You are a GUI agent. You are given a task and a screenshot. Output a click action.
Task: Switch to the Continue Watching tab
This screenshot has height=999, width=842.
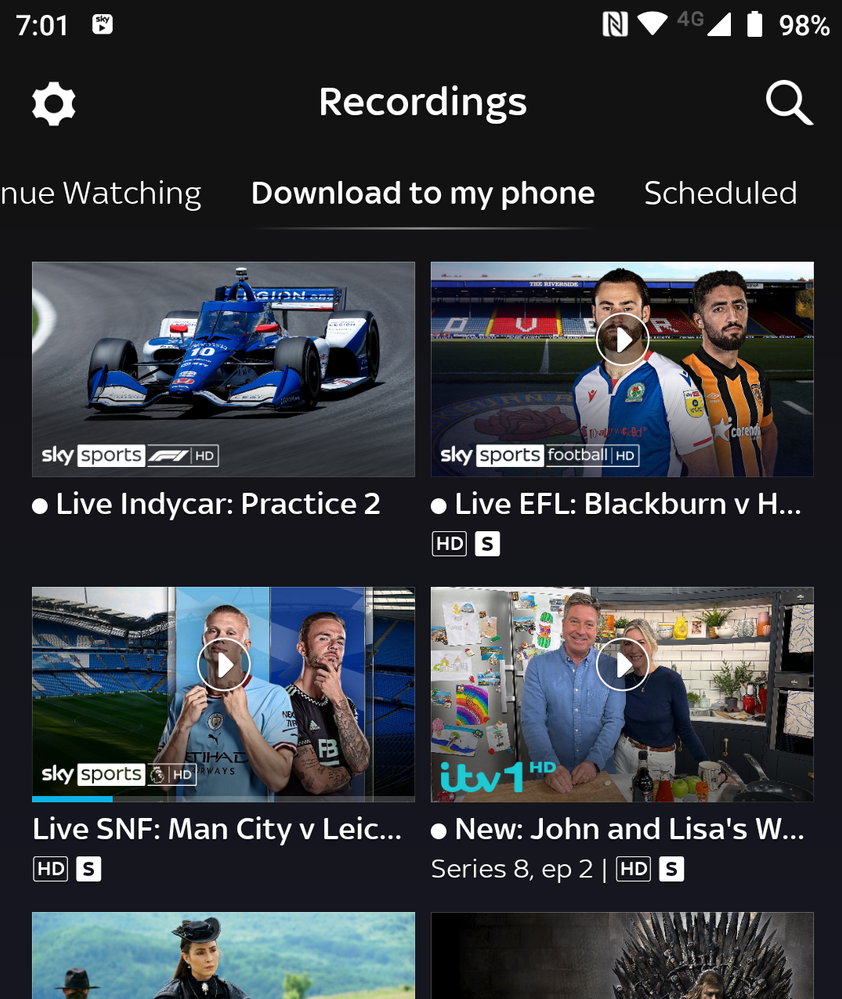pos(100,193)
